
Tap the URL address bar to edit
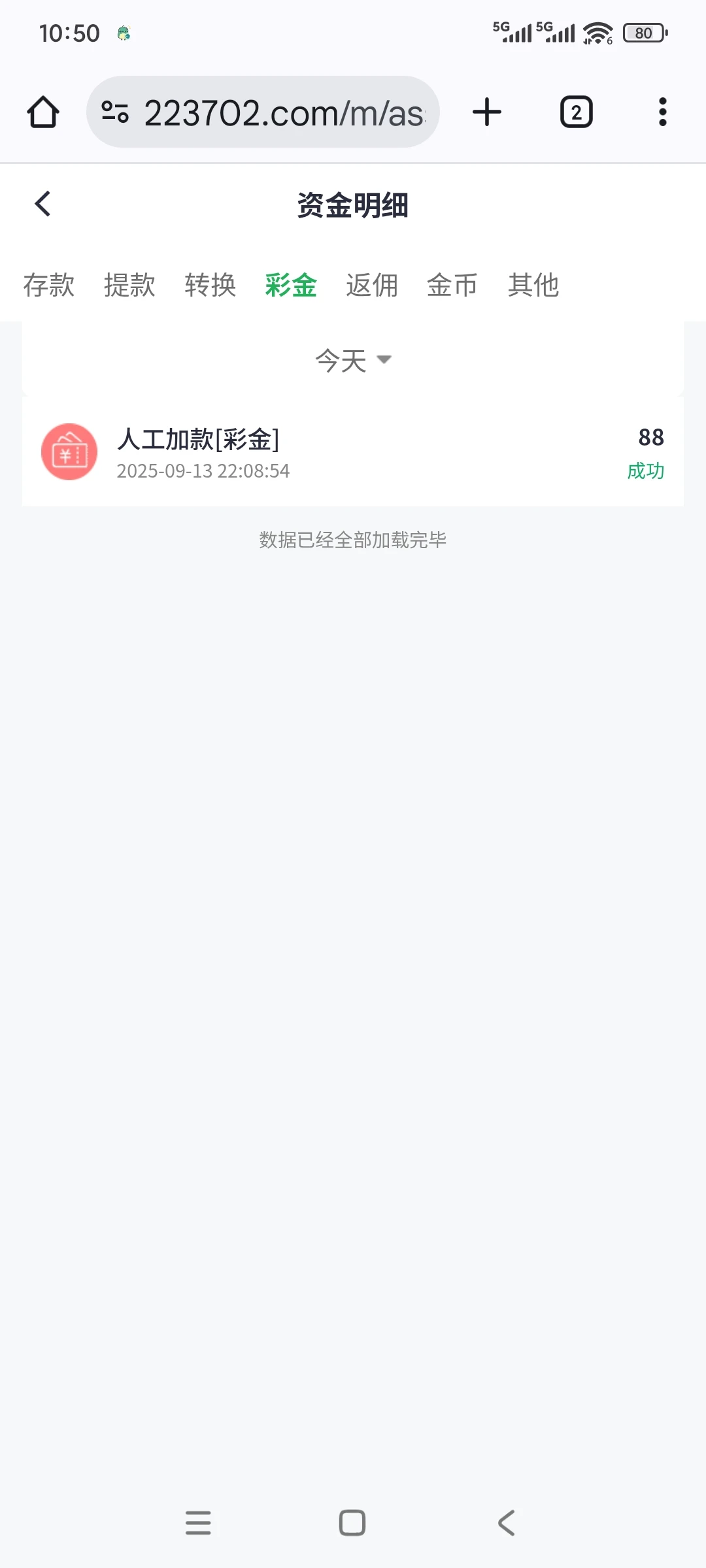pos(281,112)
